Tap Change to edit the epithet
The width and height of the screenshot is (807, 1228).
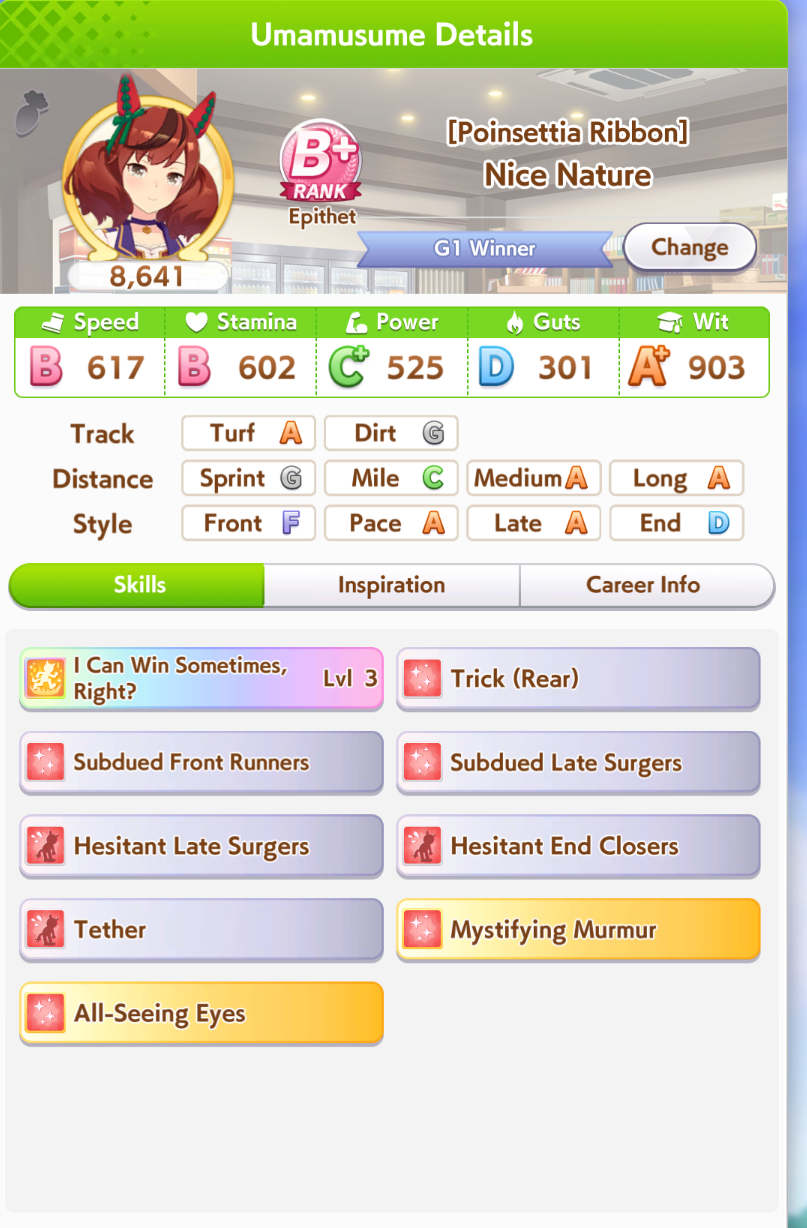pyautogui.click(x=689, y=247)
